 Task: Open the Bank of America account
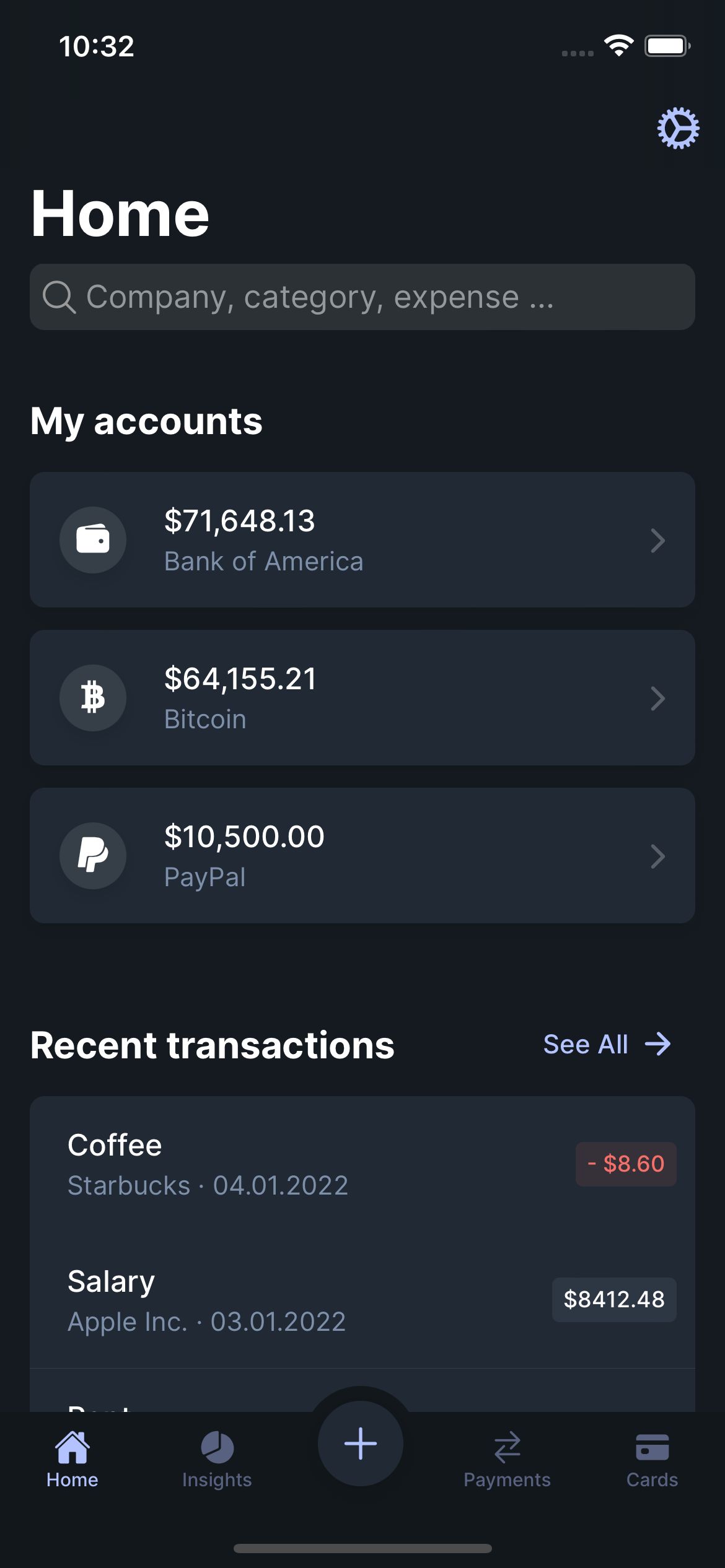tap(362, 539)
